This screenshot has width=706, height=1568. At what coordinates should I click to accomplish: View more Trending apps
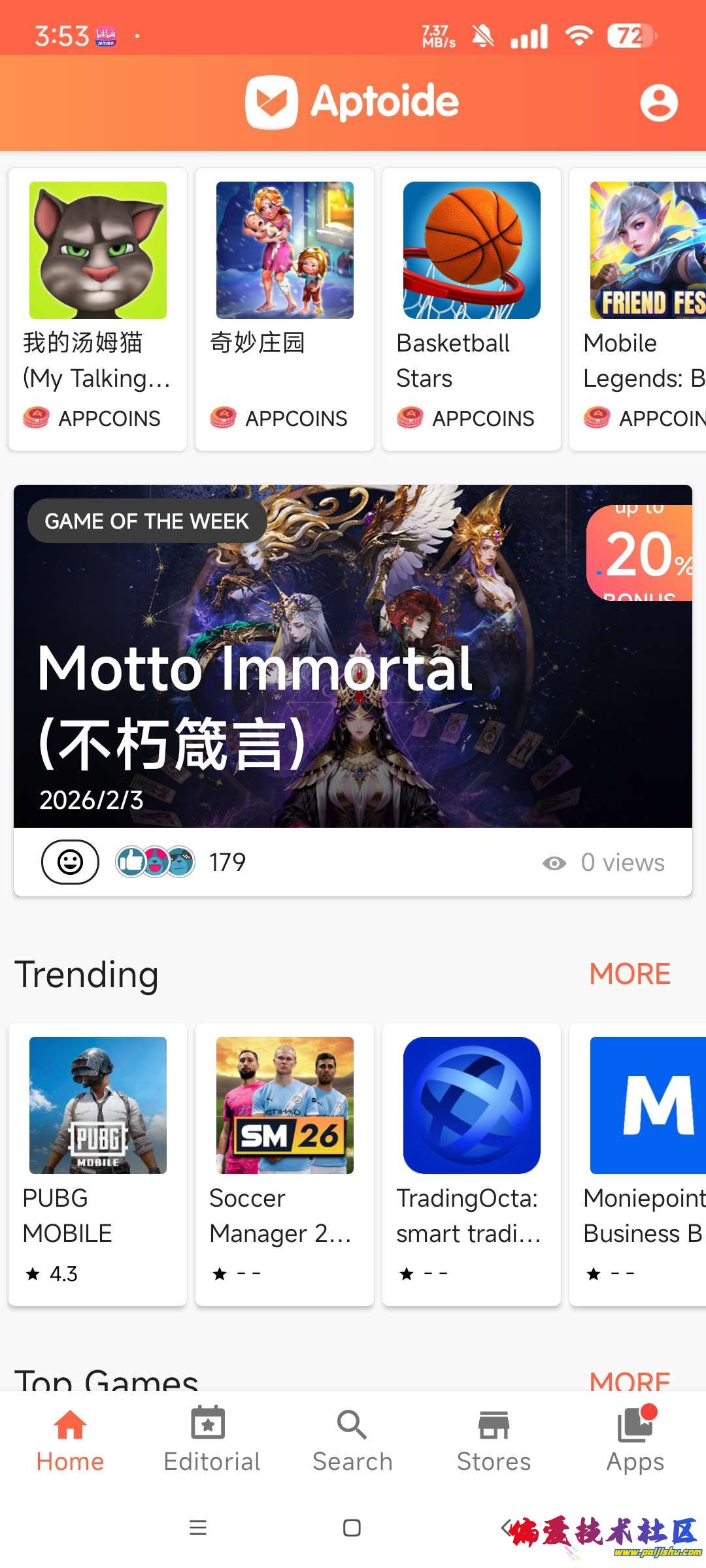coord(630,974)
